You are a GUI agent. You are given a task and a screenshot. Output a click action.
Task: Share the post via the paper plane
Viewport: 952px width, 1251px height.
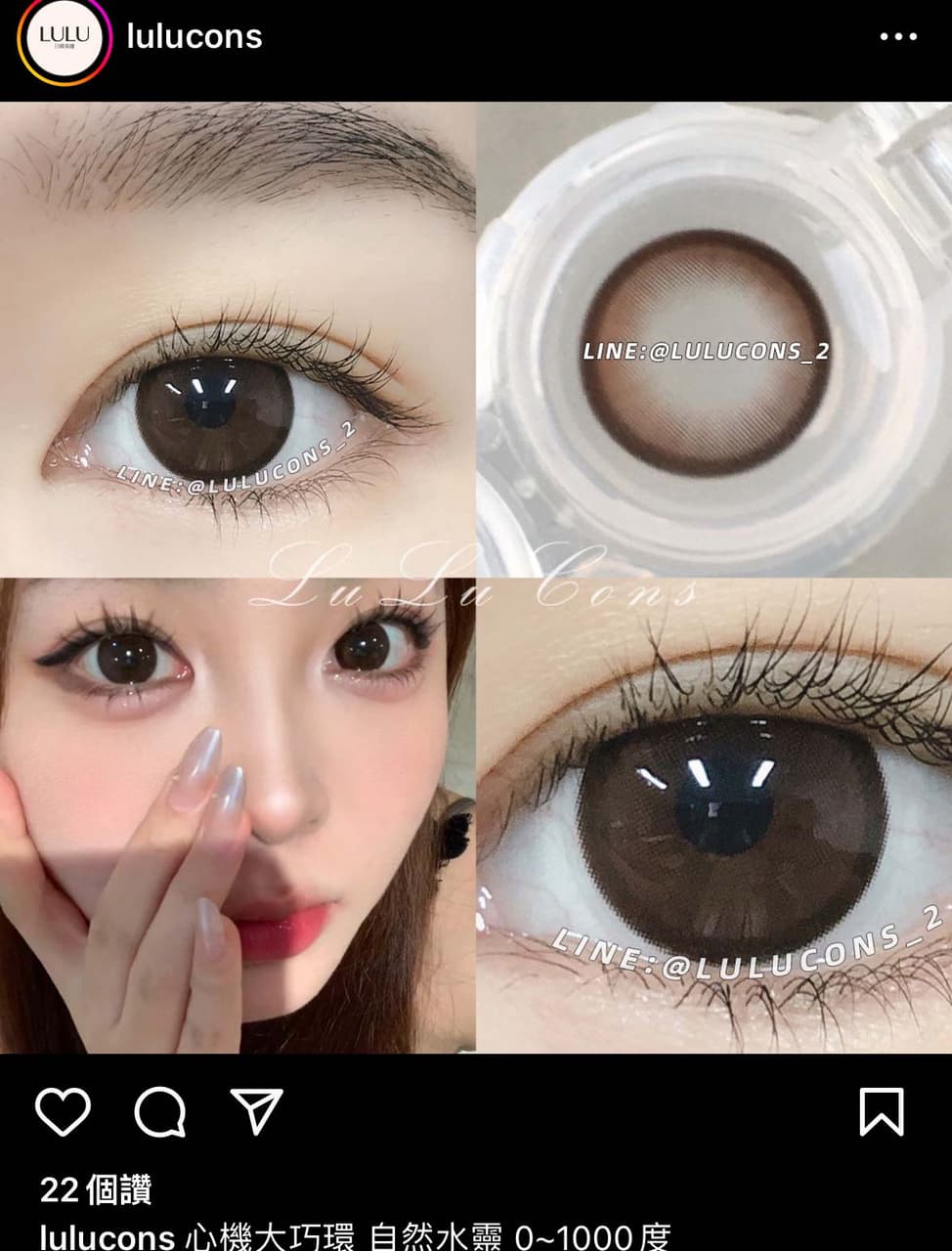[x=256, y=1111]
